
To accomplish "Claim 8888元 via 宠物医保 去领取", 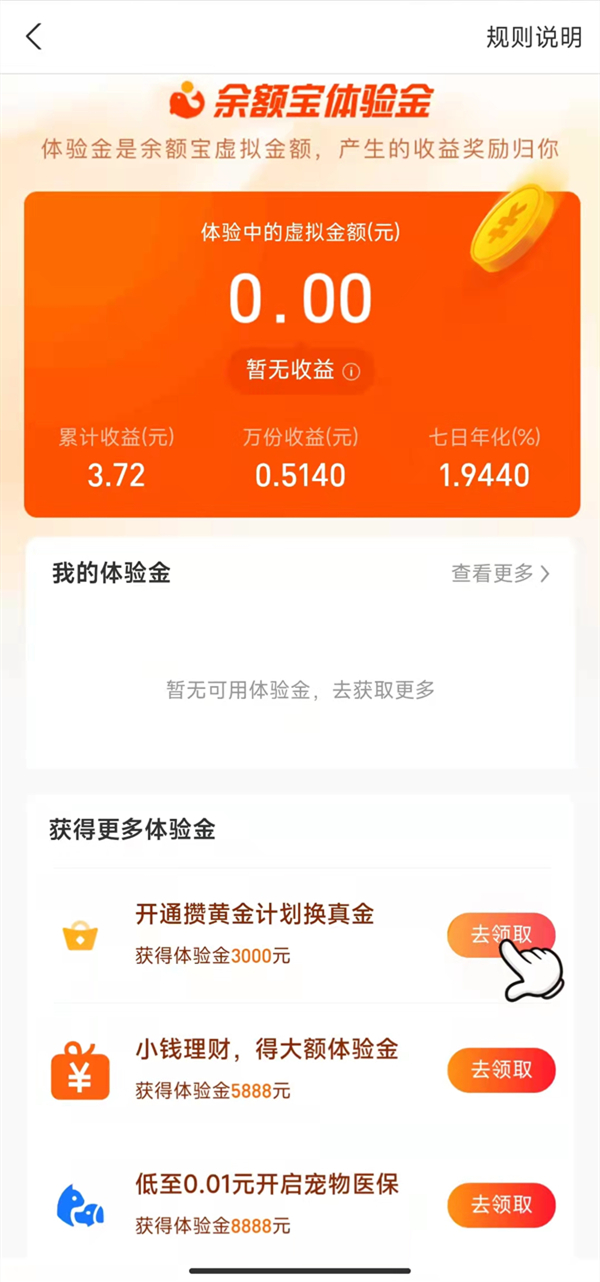I will point(501,1204).
